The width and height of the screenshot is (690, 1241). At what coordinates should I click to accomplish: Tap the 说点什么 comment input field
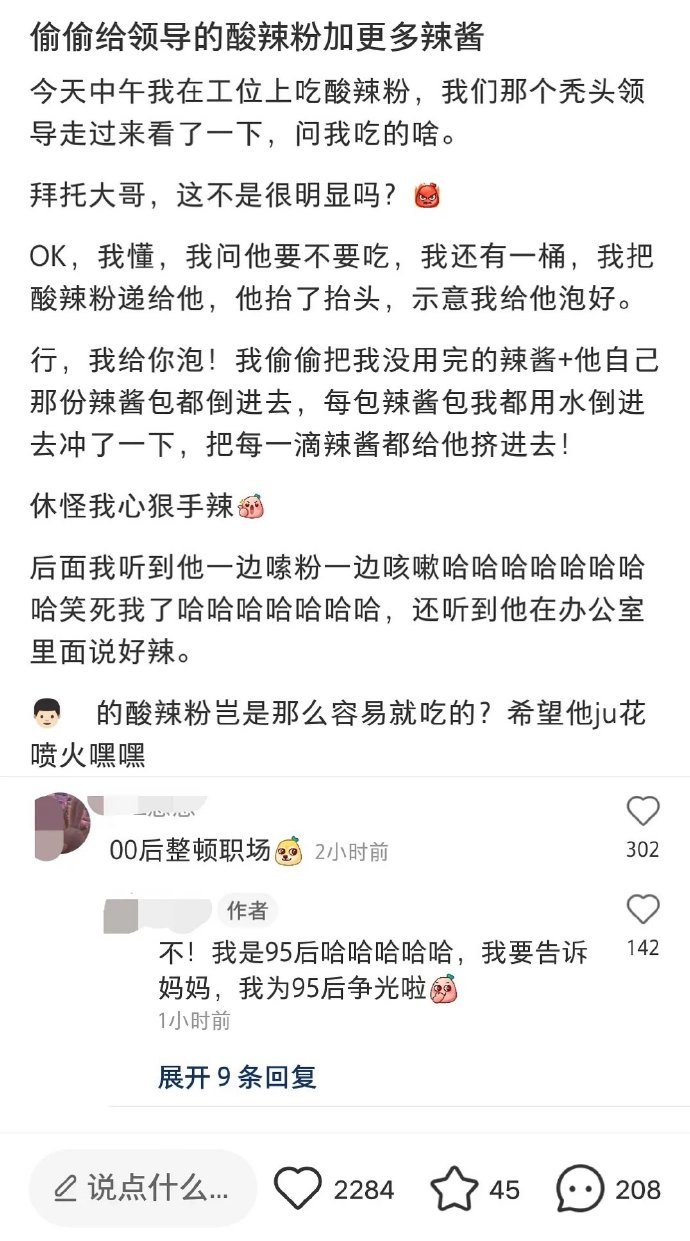pos(143,1188)
